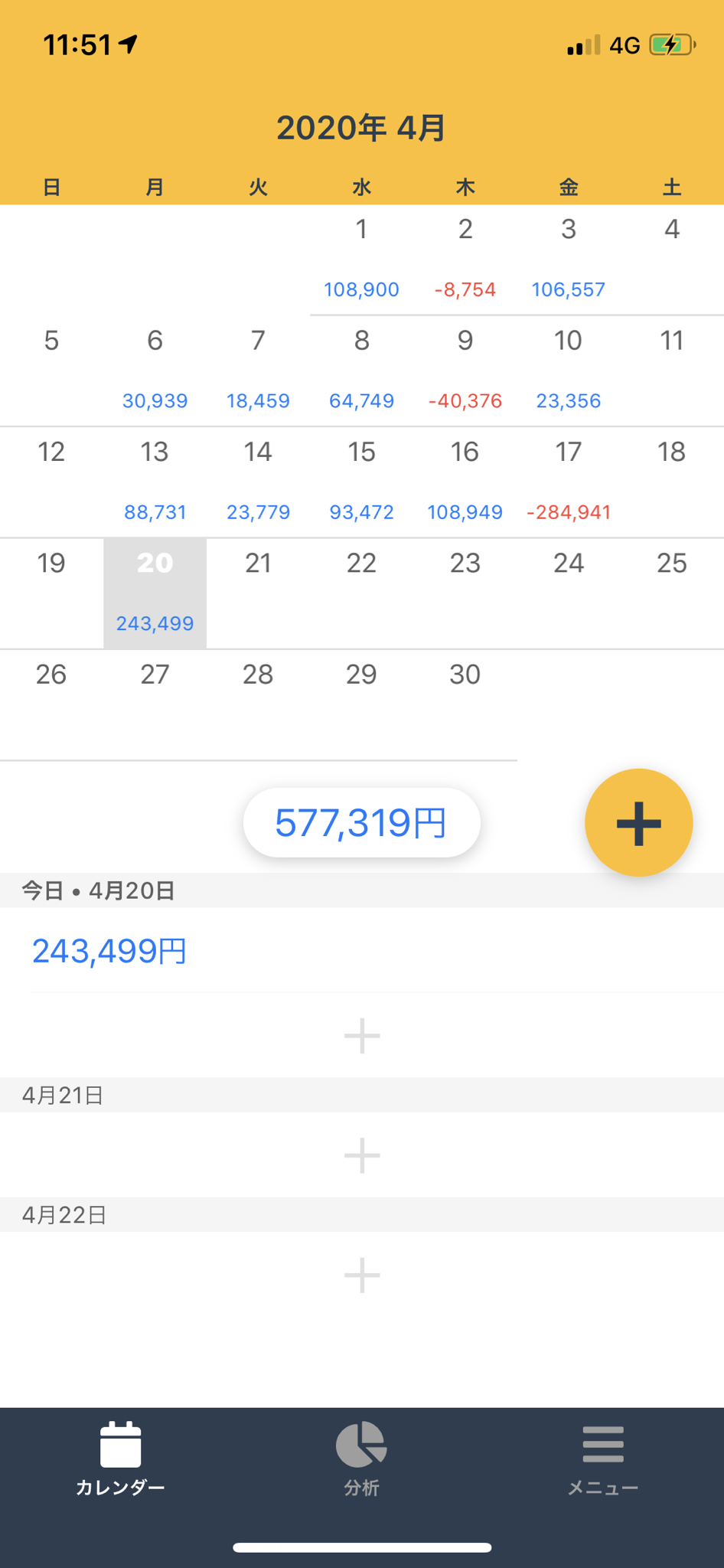Choose April 16 on the calendar
This screenshot has height=1568, width=724.
(465, 482)
